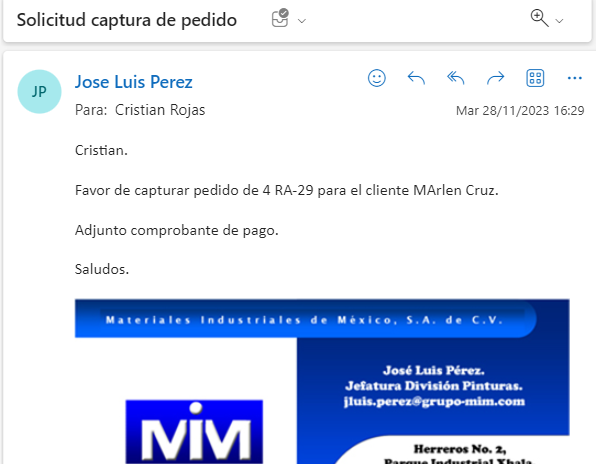
Task: Tap the JP avatar
Action: [x=40, y=92]
